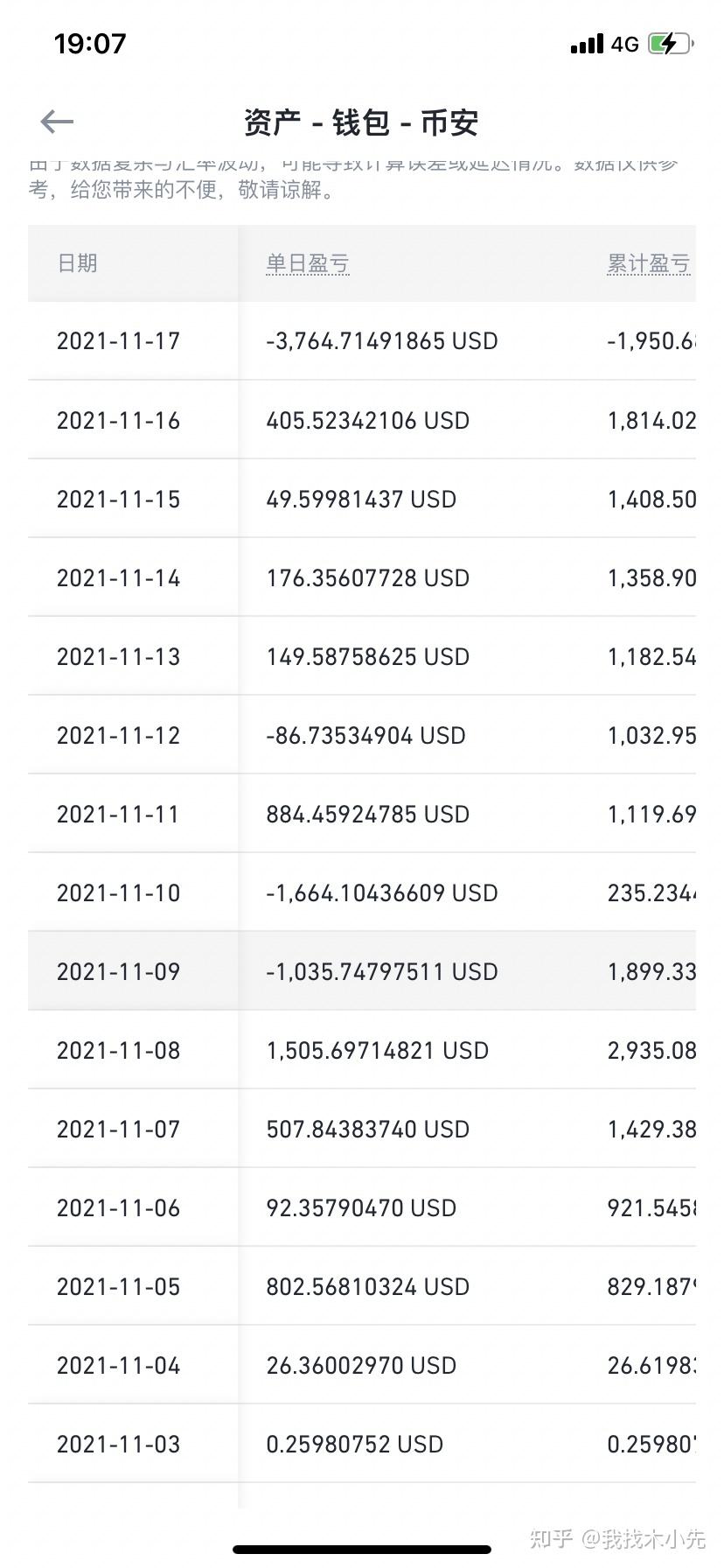Viewport: 724px width, 1568px height.
Task: Open the daily loss entry -3,764.71491865 USD
Action: pos(381,341)
